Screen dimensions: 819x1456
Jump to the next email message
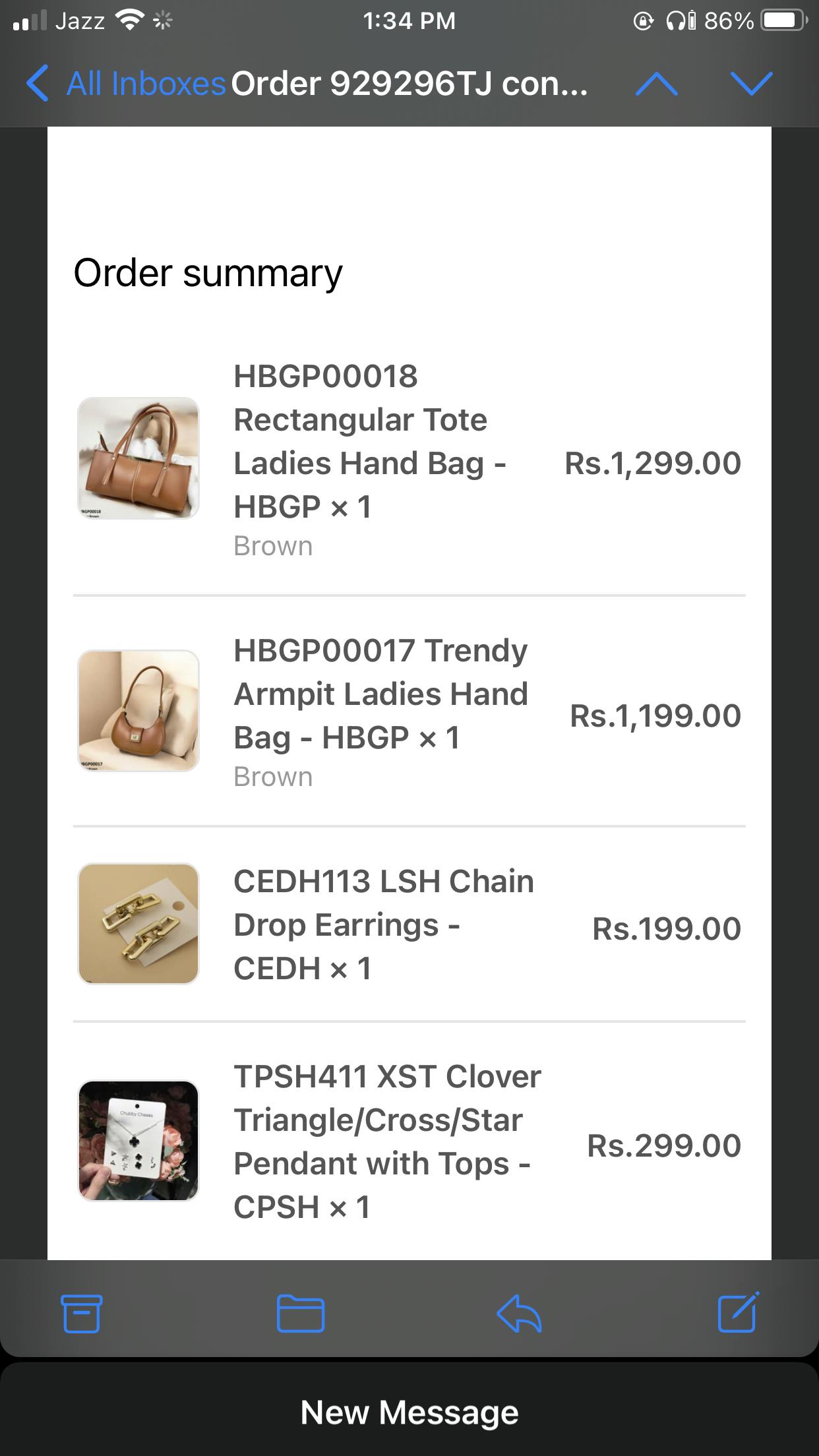751,84
